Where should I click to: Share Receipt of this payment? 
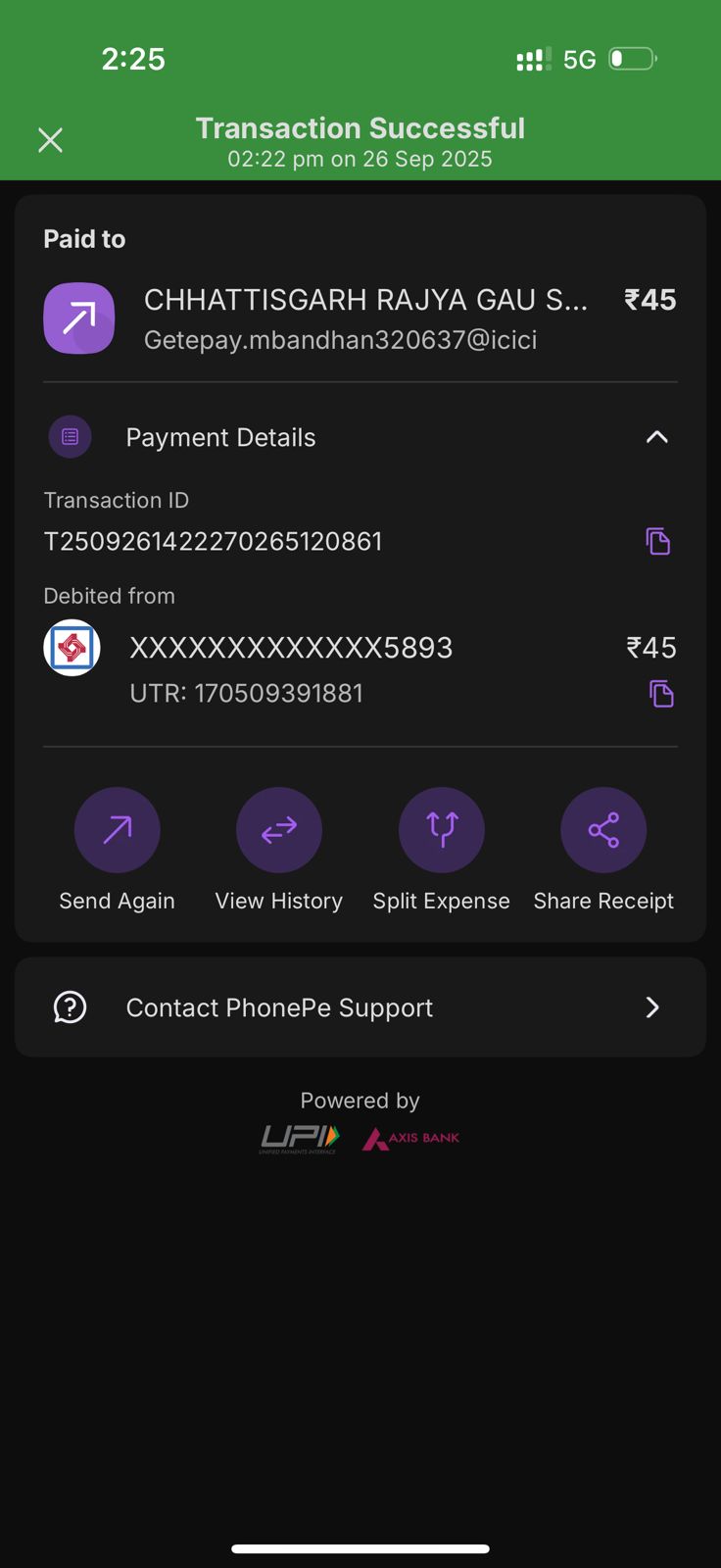click(x=603, y=830)
